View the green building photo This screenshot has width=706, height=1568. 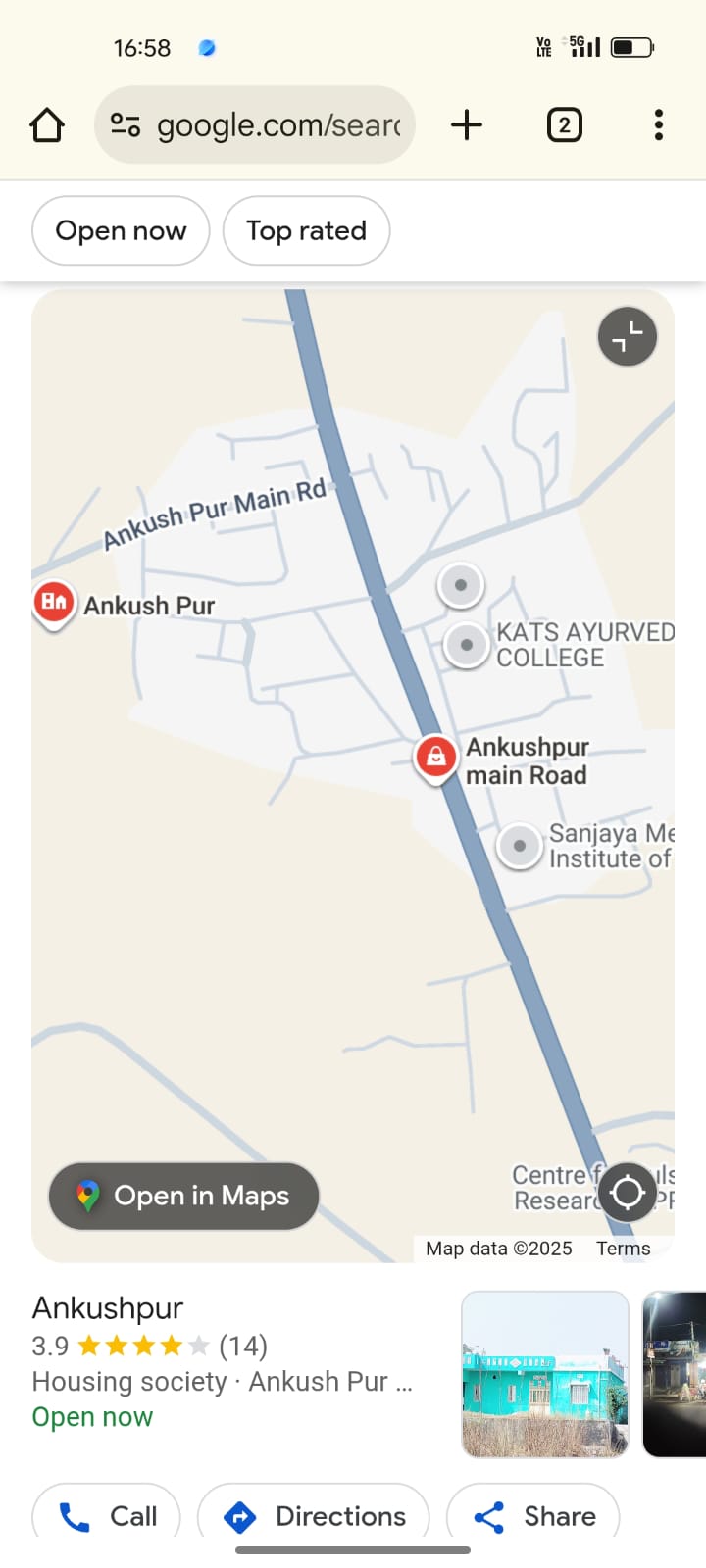point(544,1374)
